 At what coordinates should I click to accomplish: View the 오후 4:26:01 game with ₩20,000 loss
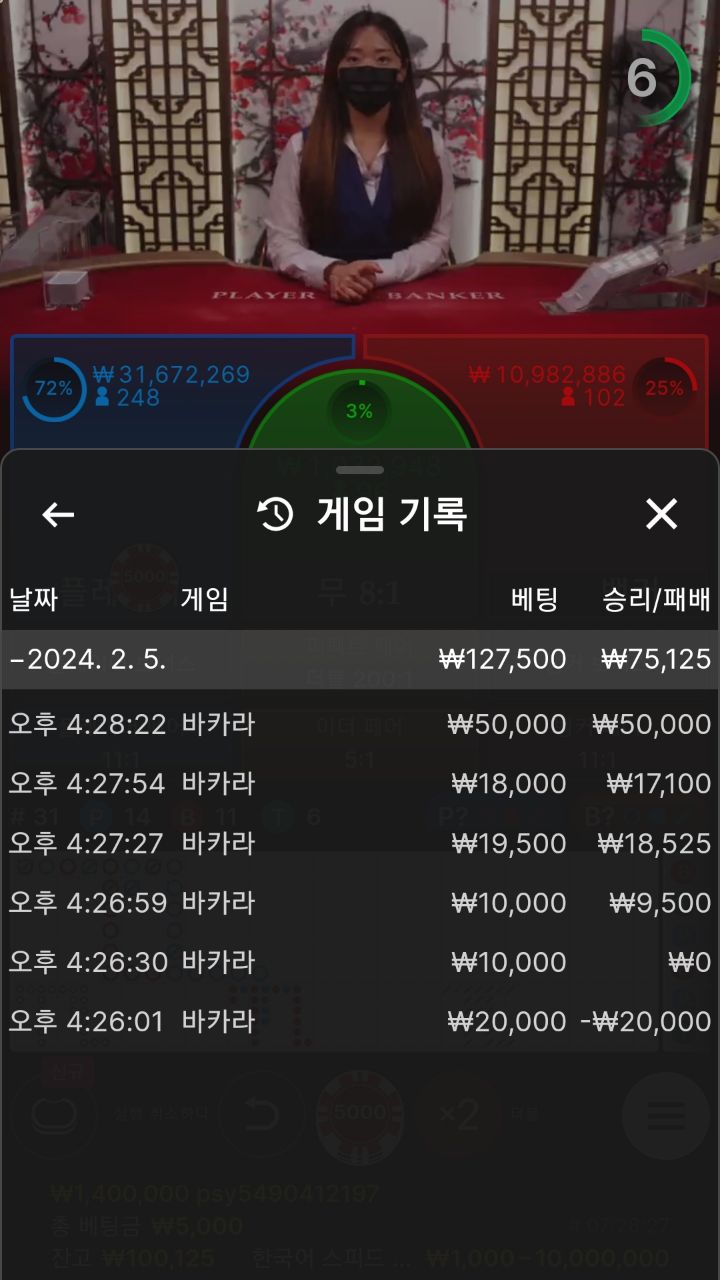point(360,1021)
